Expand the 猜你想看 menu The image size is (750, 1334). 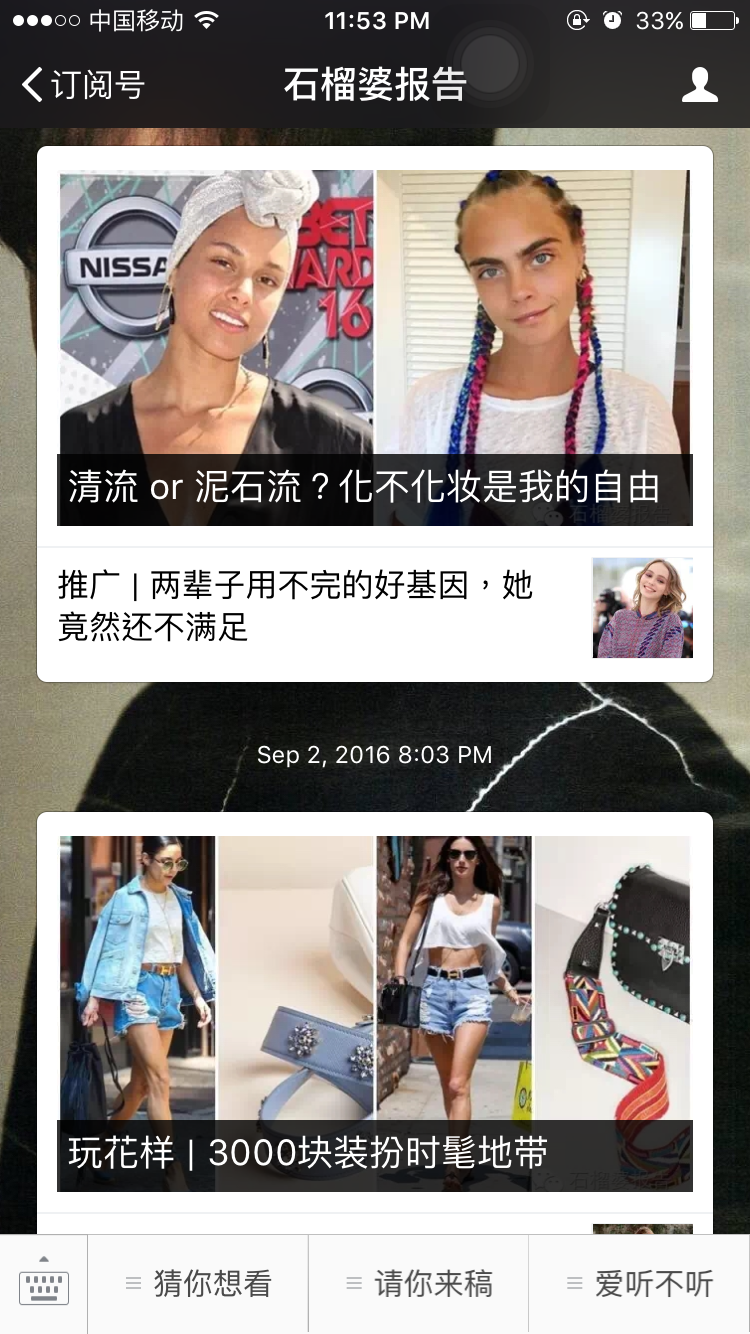pyautogui.click(x=198, y=1284)
